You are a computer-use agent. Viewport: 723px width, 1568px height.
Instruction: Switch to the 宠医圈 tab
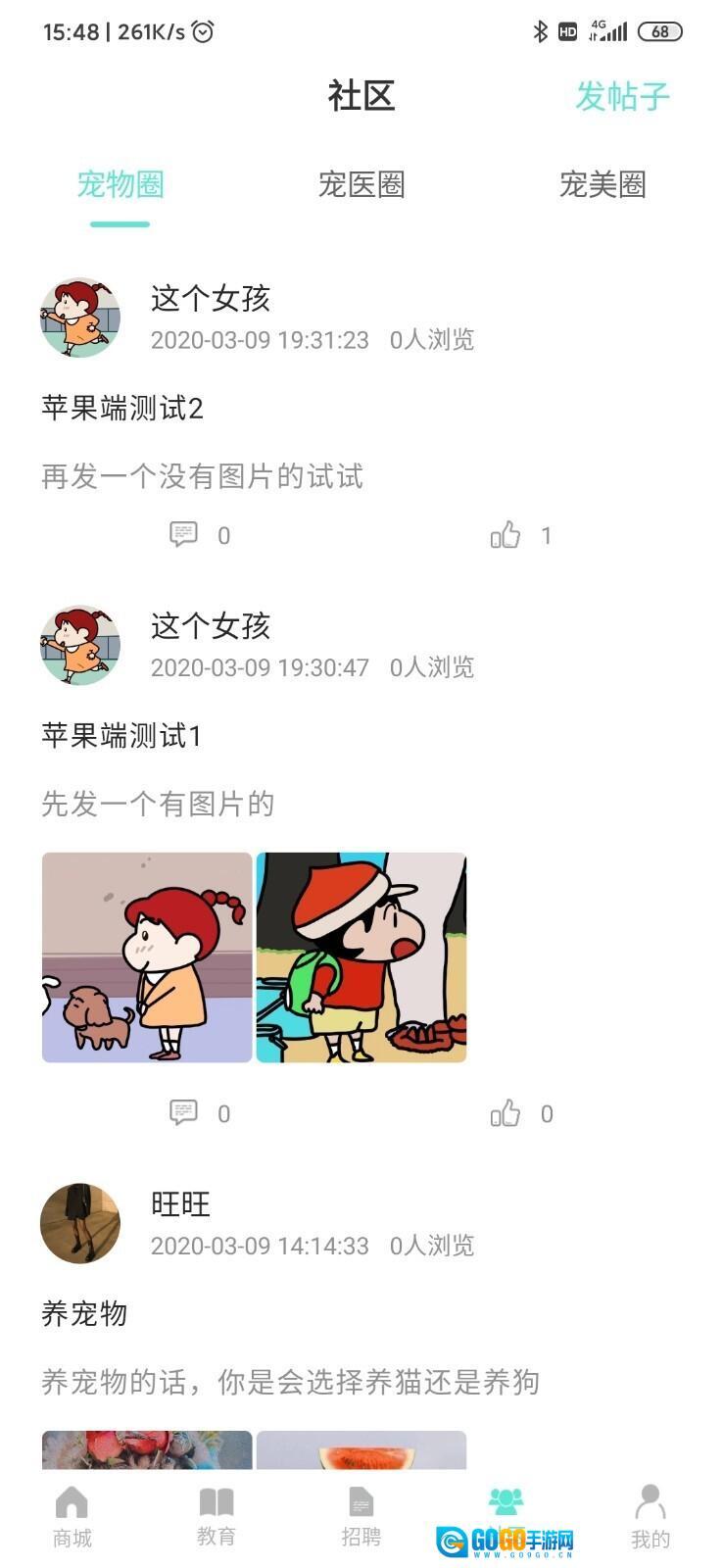(361, 184)
